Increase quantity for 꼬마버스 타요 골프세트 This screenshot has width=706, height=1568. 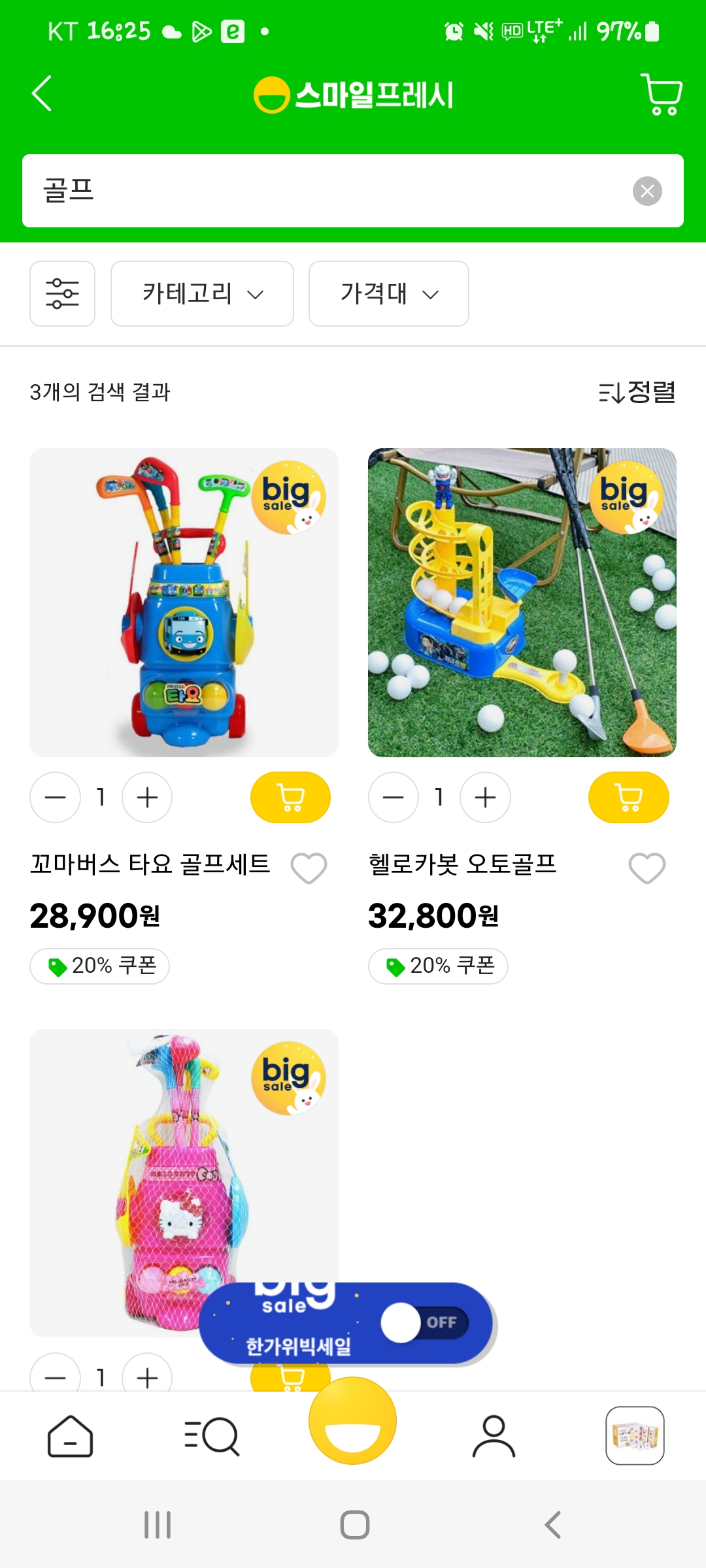click(x=147, y=797)
